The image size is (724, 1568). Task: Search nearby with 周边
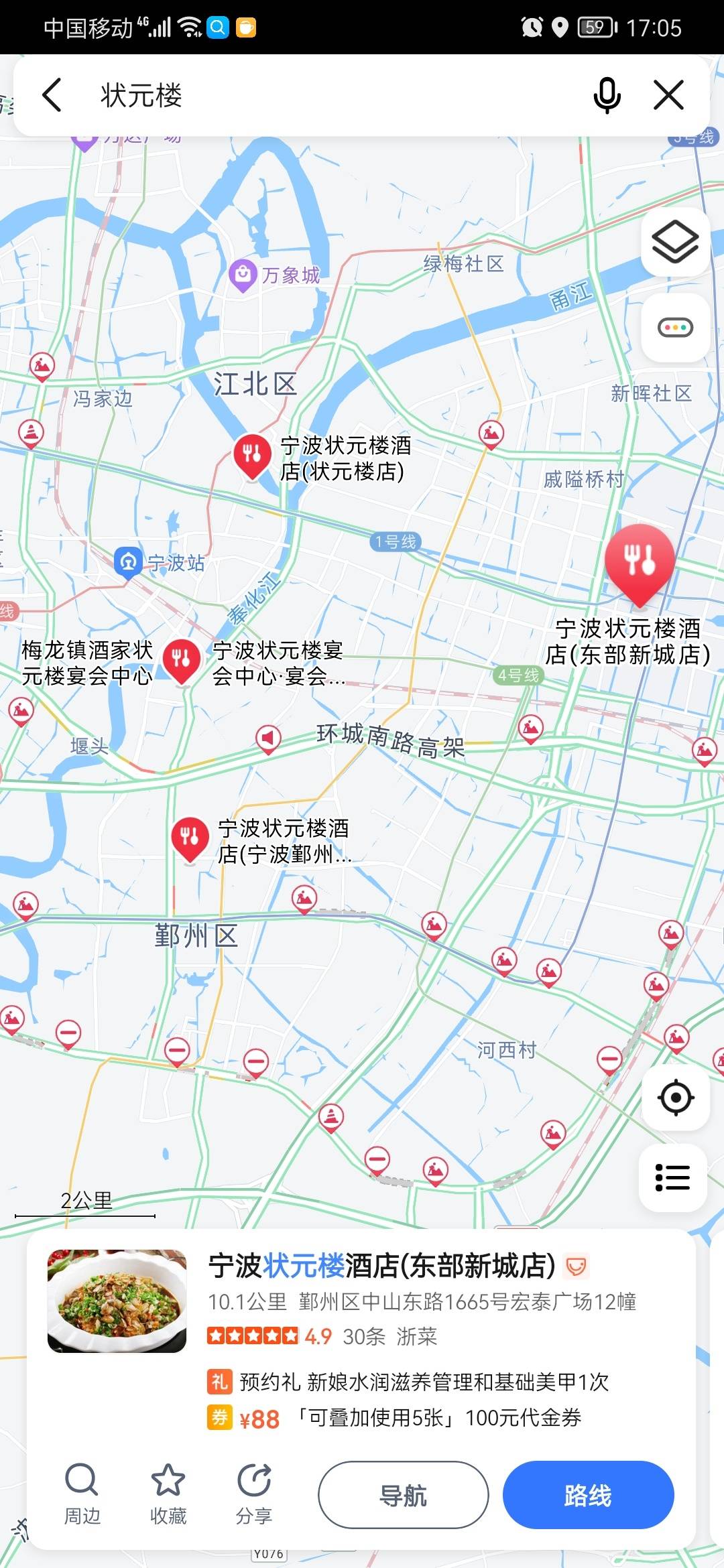tap(82, 1493)
